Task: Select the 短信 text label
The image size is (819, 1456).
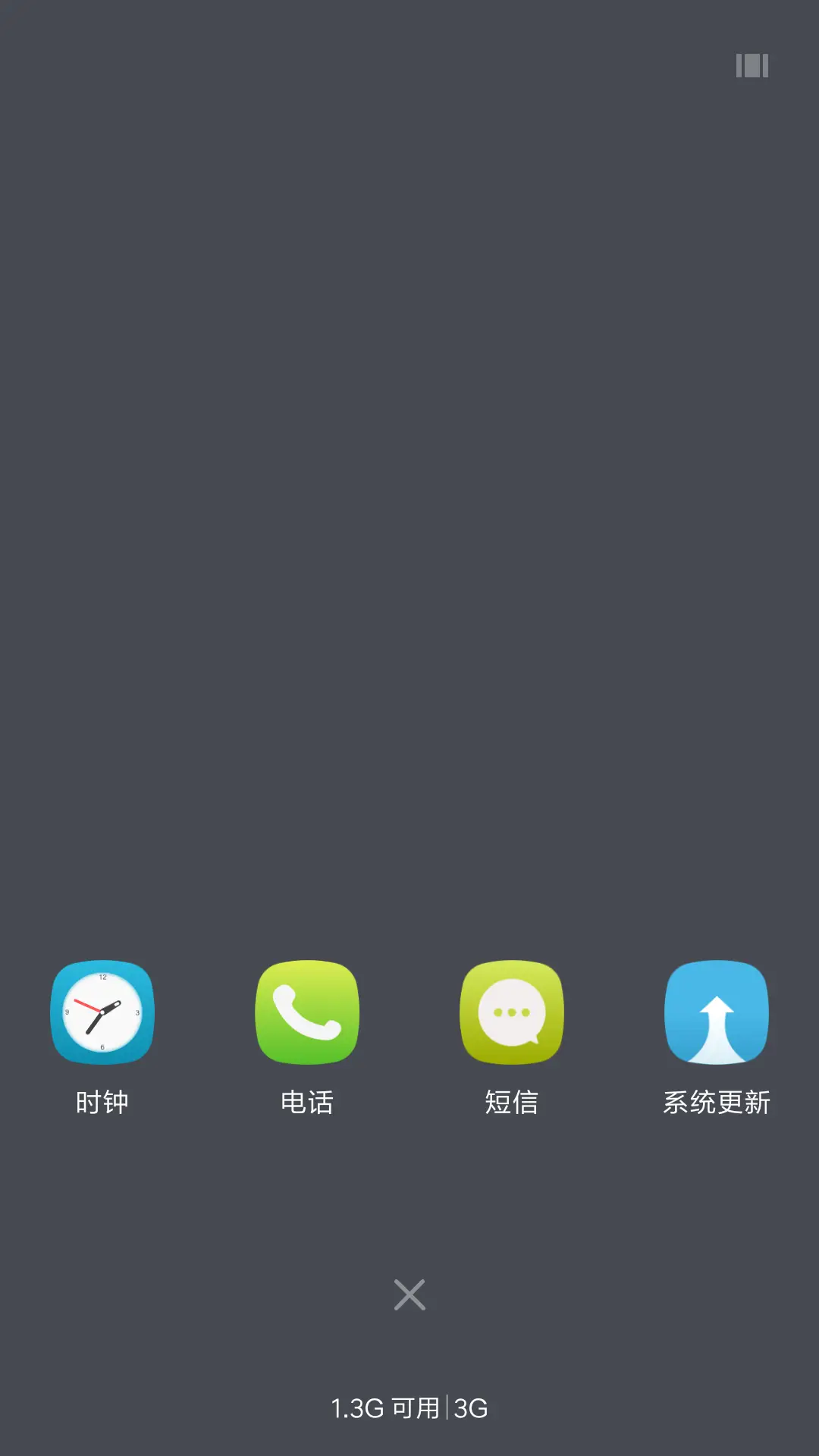Action: click(x=512, y=1103)
